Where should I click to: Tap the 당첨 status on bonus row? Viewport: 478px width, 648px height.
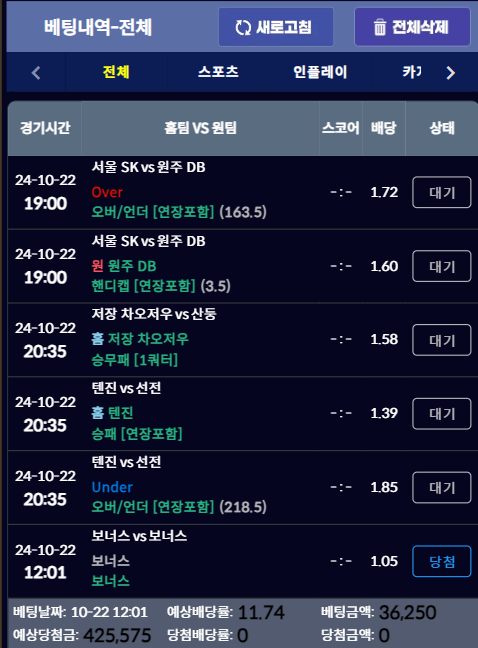tap(442, 561)
